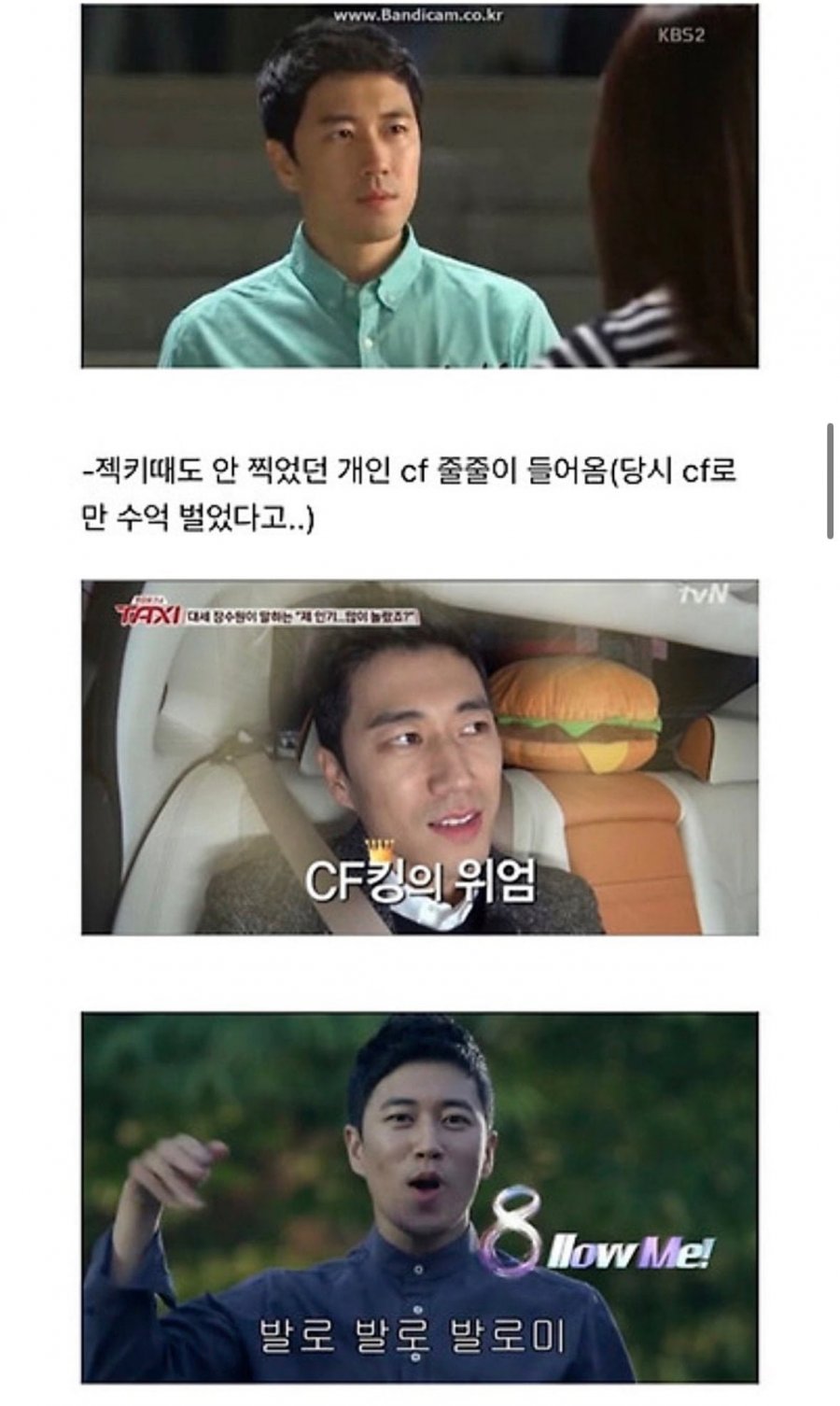840x1406 pixels.
Task: View the tvN Taxi 'CF킹의 위엄' image
Action: pyautogui.click(x=419, y=757)
